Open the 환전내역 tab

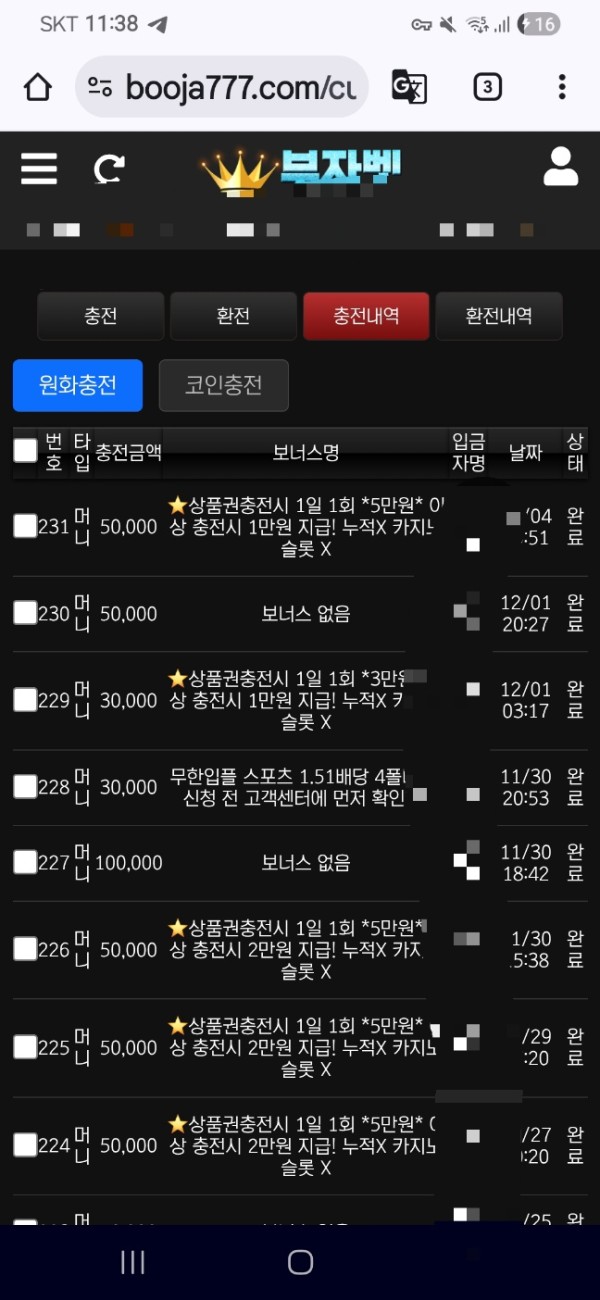[x=499, y=317]
